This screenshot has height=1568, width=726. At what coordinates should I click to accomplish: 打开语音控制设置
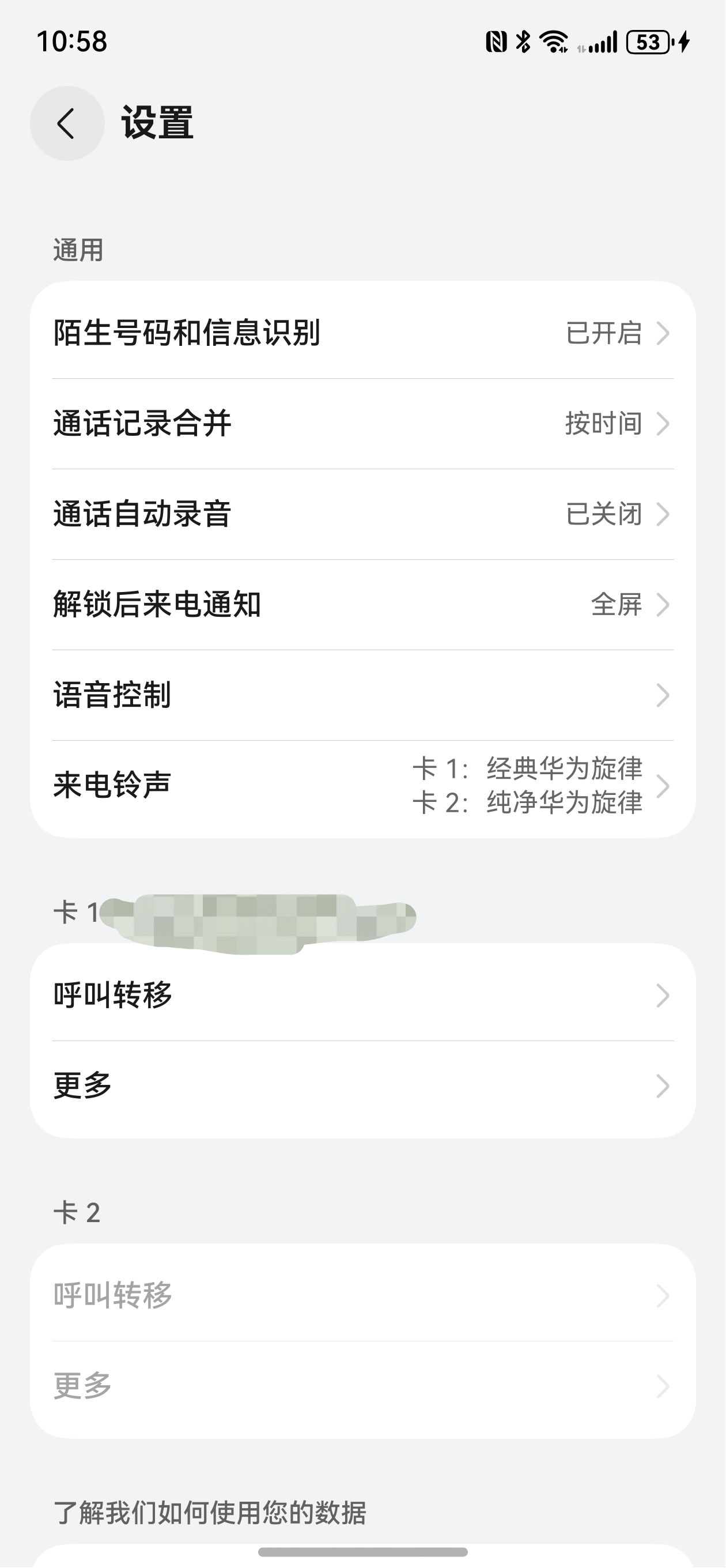362,696
